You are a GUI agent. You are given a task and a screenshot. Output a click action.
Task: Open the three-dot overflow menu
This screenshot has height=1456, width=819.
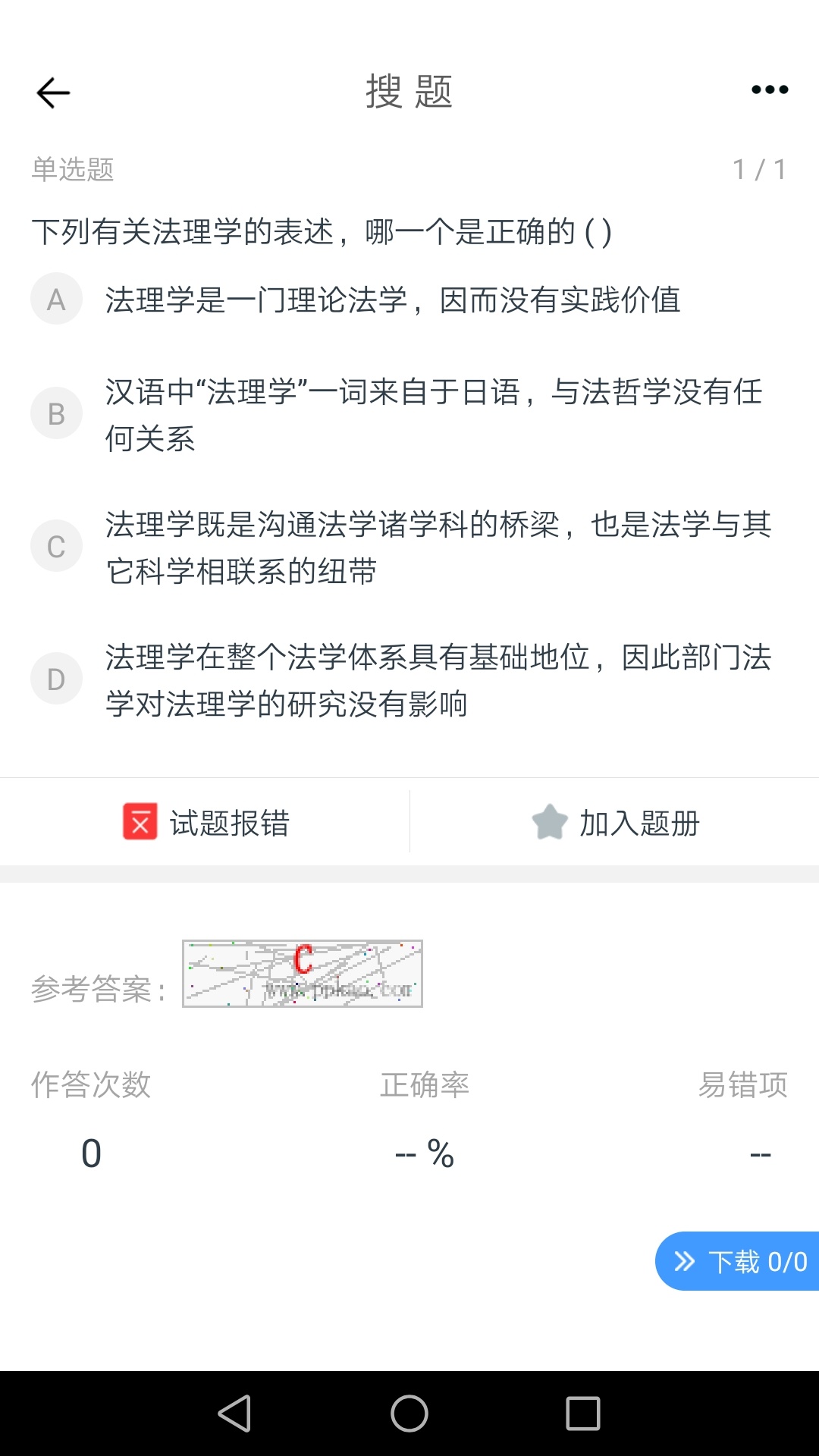[769, 90]
